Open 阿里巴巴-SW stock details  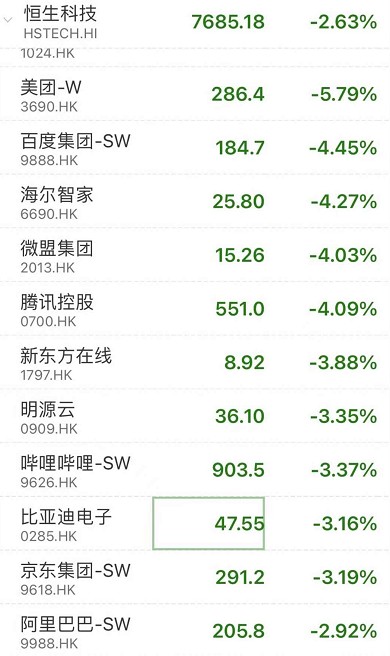[195, 630]
